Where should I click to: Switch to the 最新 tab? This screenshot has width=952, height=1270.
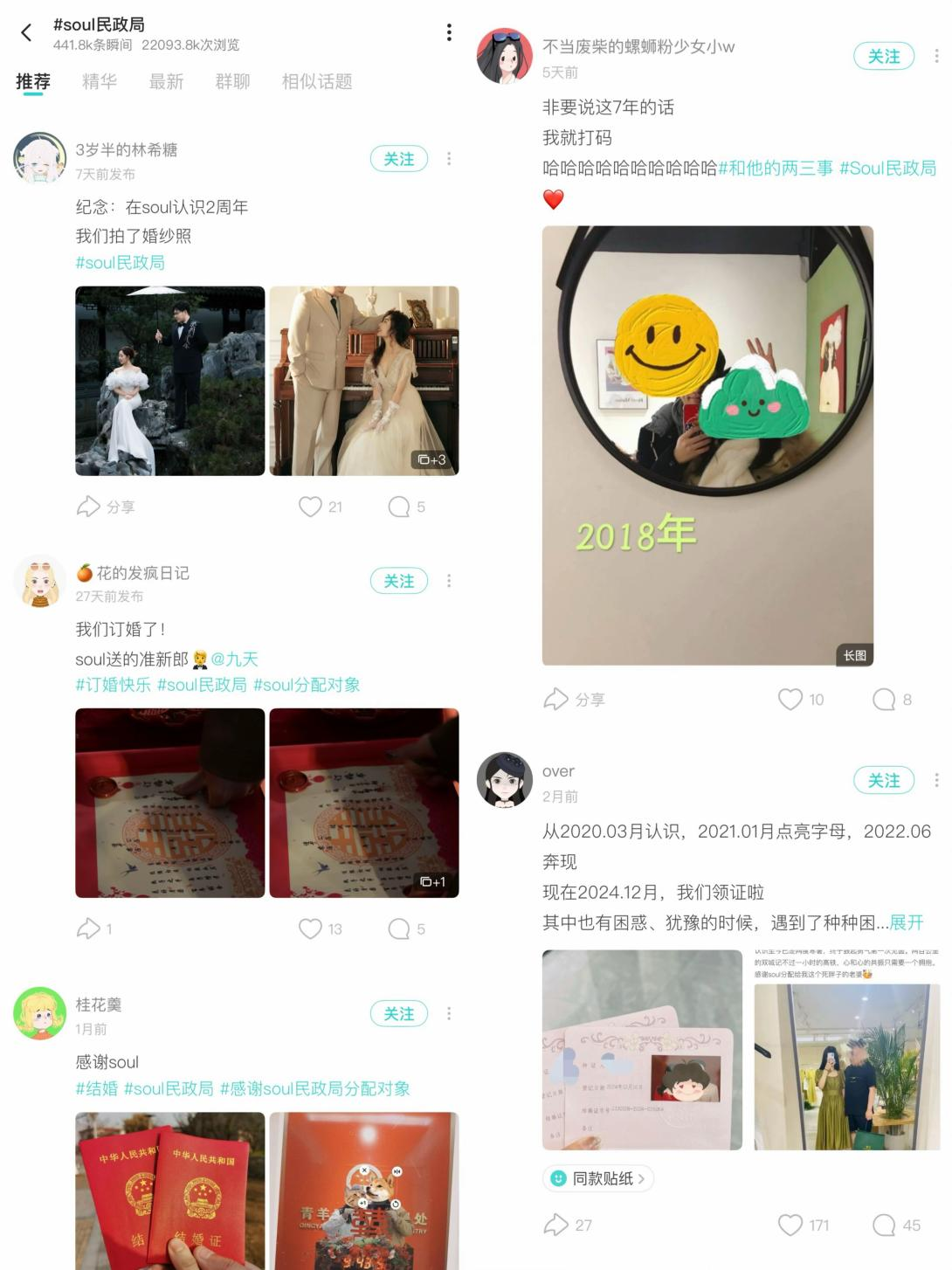point(166,82)
